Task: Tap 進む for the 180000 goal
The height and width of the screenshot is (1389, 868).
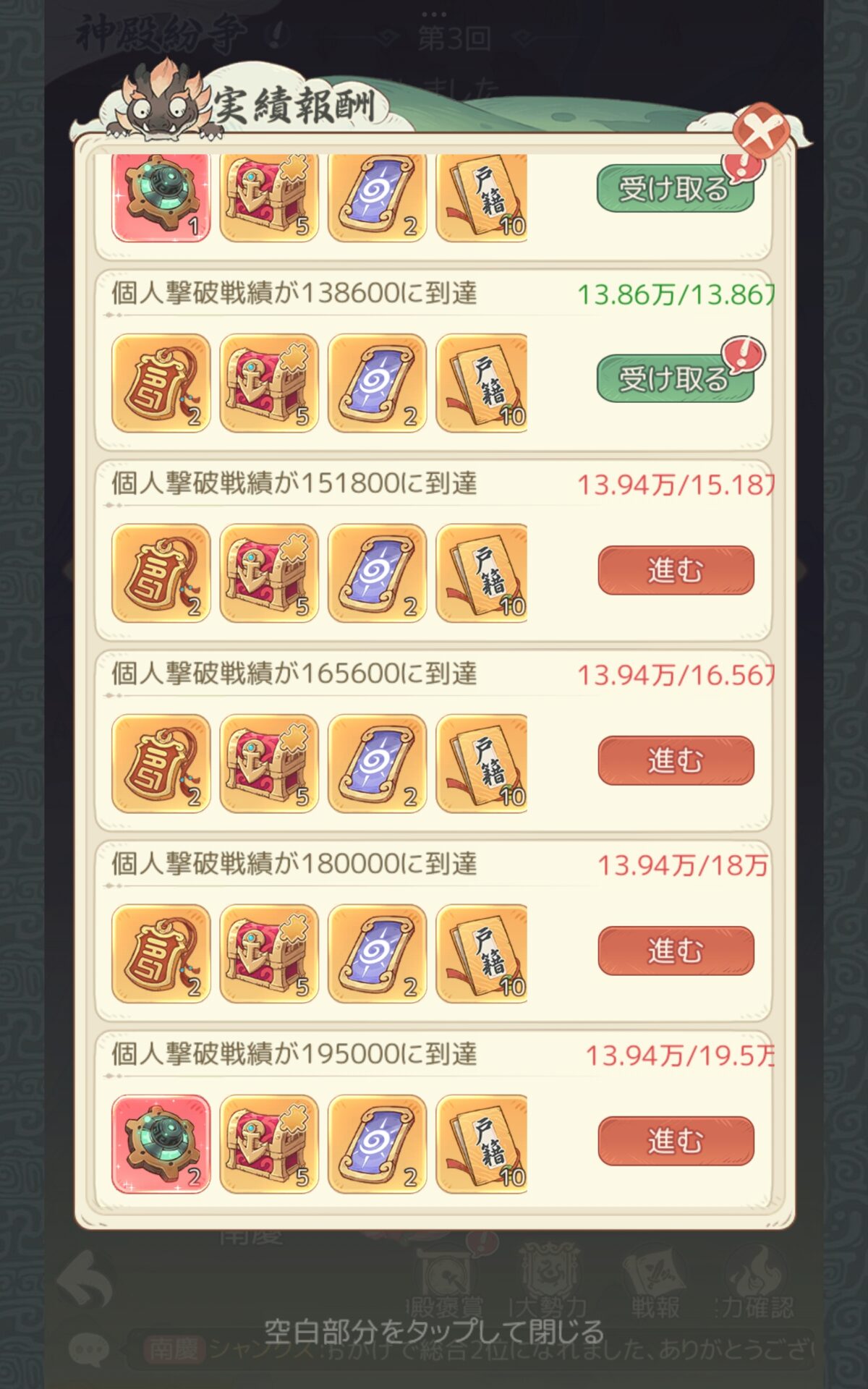Action: click(676, 951)
